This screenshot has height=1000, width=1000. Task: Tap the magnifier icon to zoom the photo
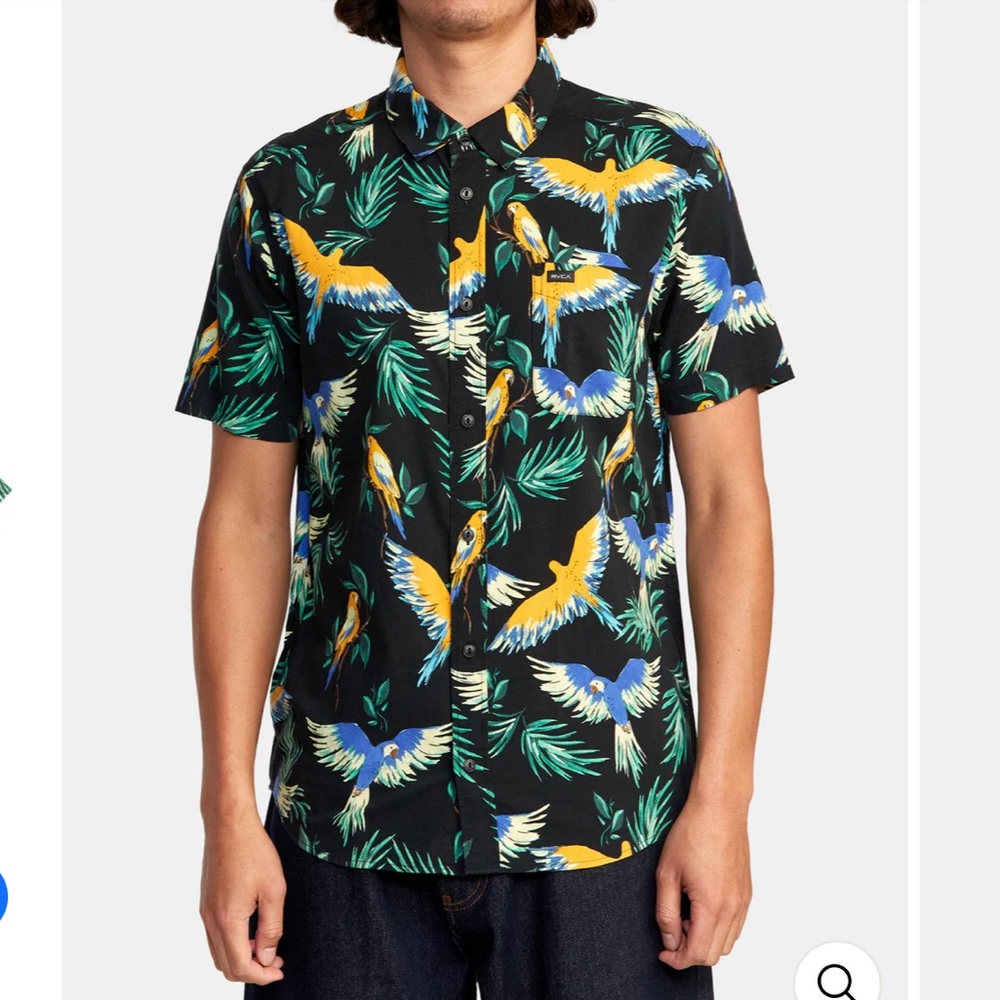tap(837, 978)
